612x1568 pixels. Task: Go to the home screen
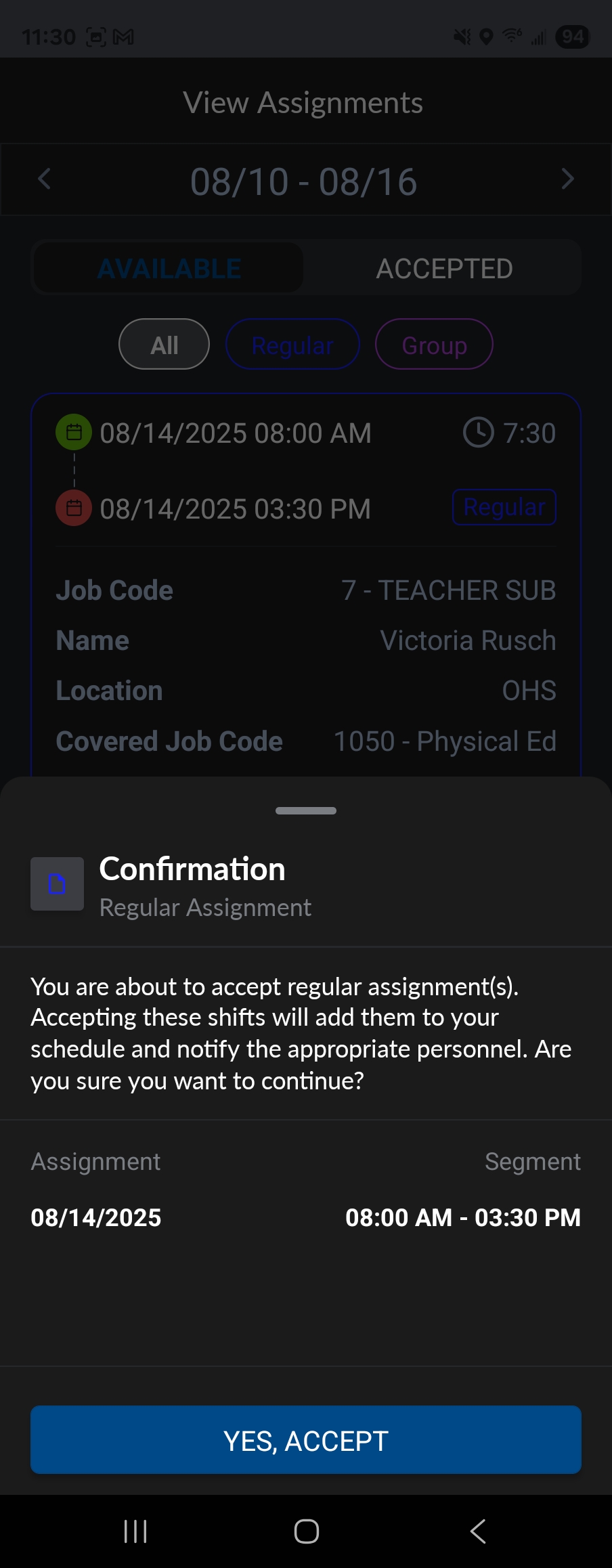click(x=306, y=1531)
